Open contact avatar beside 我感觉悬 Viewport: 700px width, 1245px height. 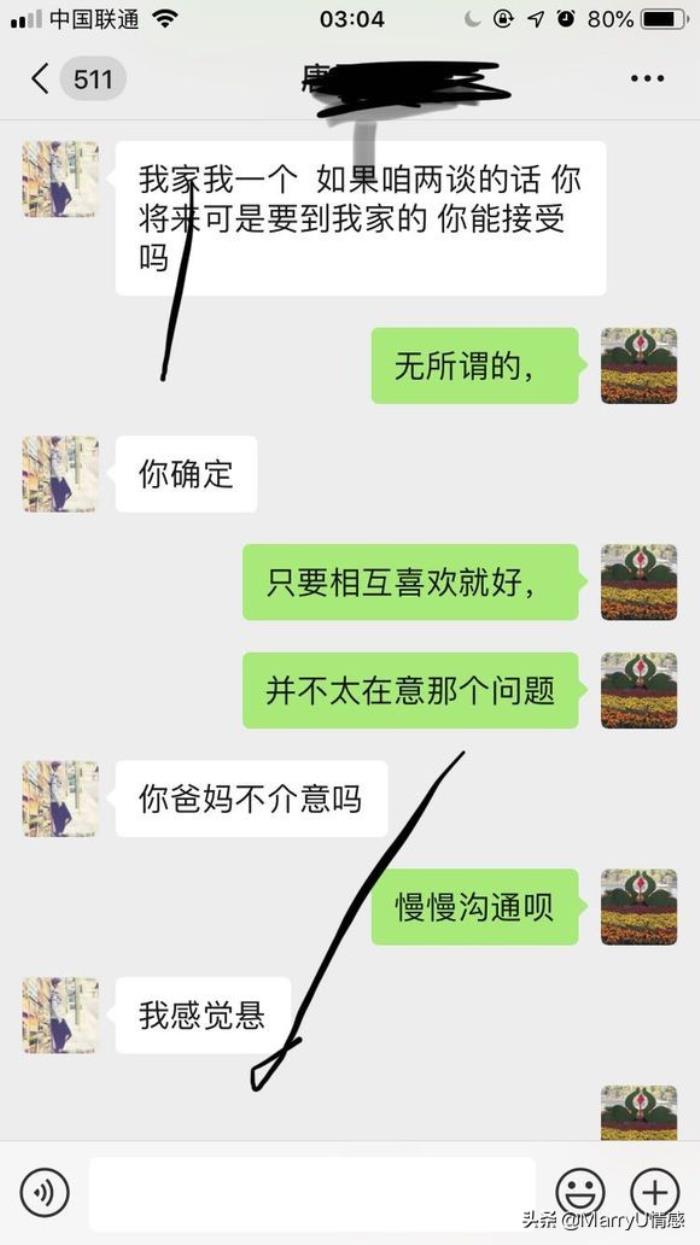coord(60,1015)
